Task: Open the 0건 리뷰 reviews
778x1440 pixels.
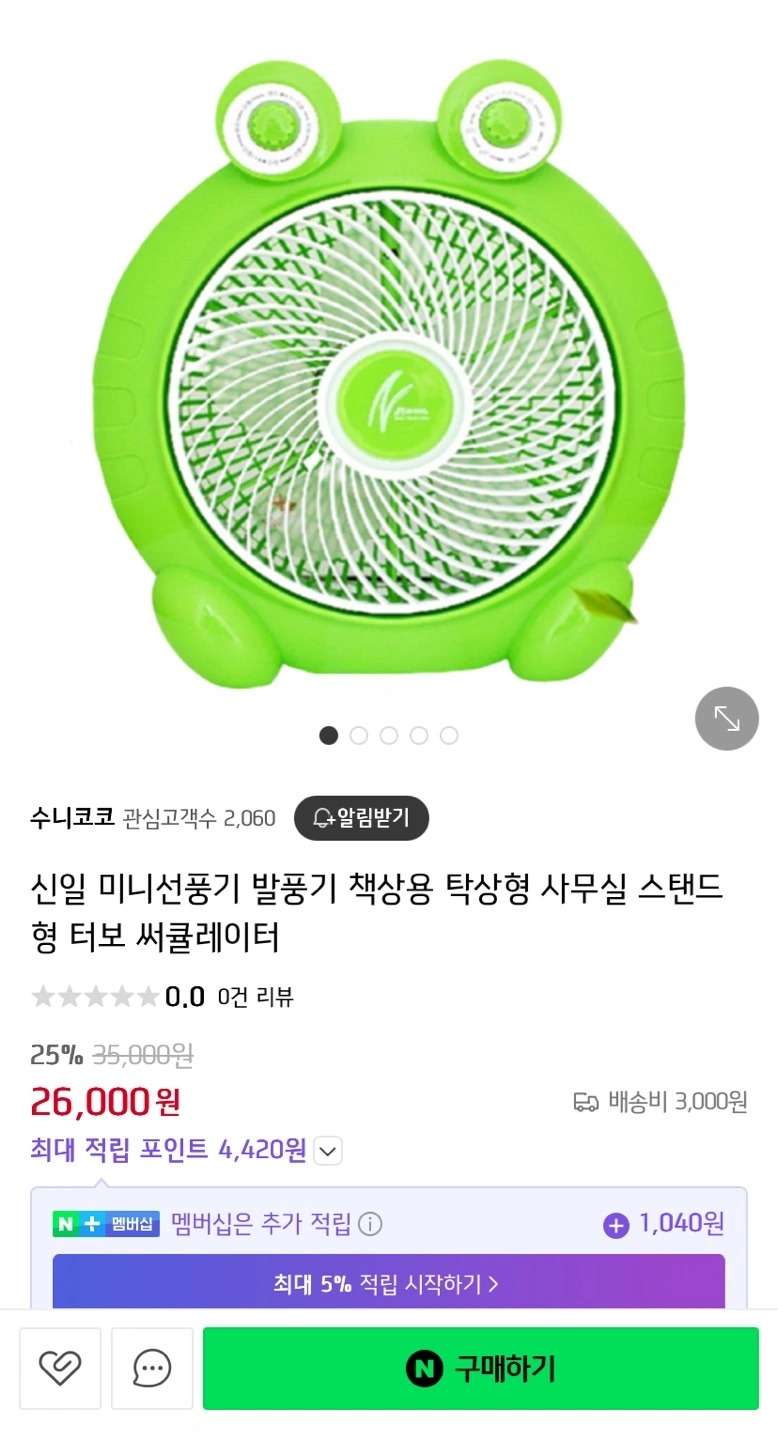Action: pos(255,997)
